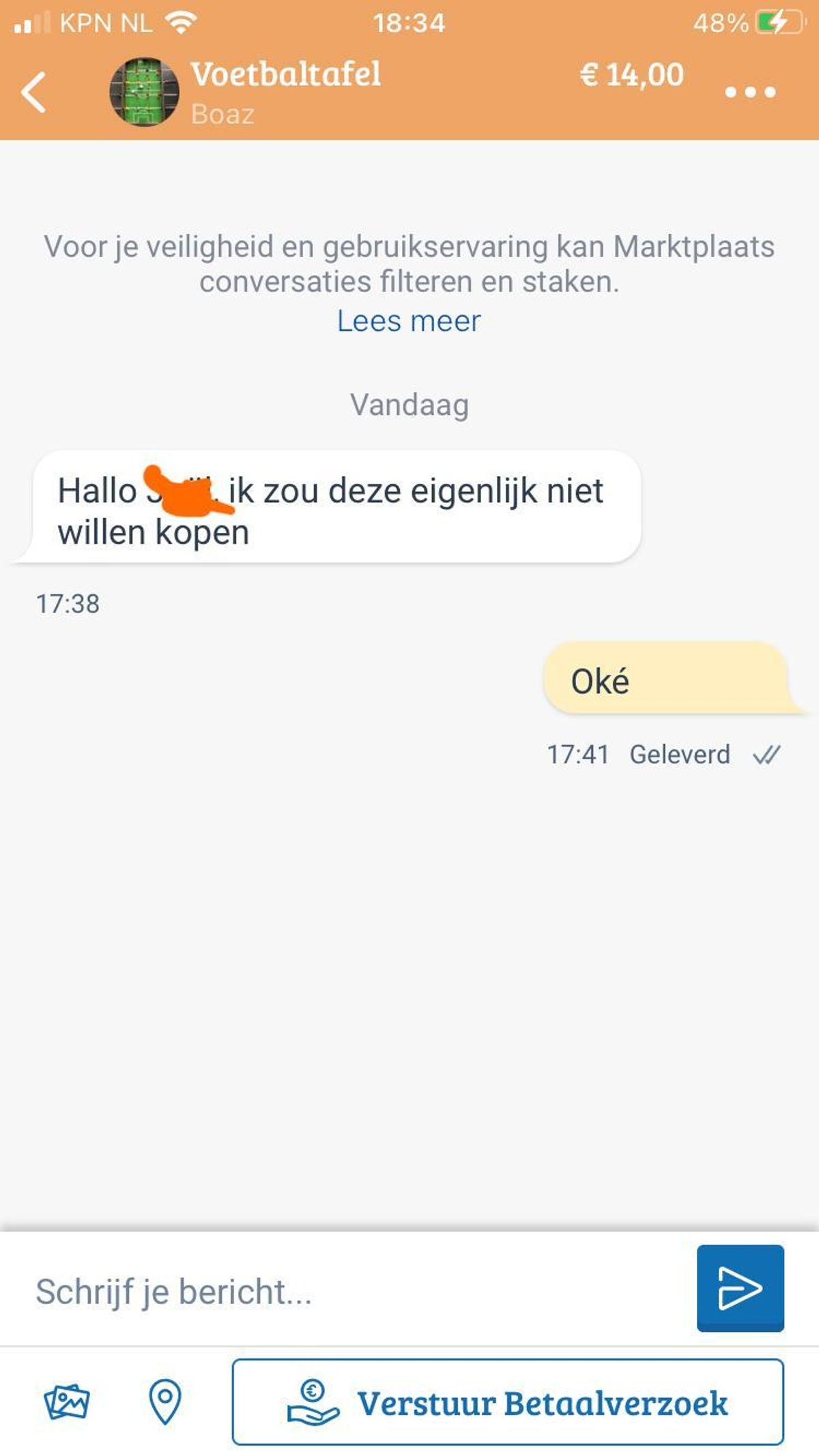The height and width of the screenshot is (1456, 819).
Task: Tap Verstuur Betaalverzoek button
Action: tap(508, 1403)
